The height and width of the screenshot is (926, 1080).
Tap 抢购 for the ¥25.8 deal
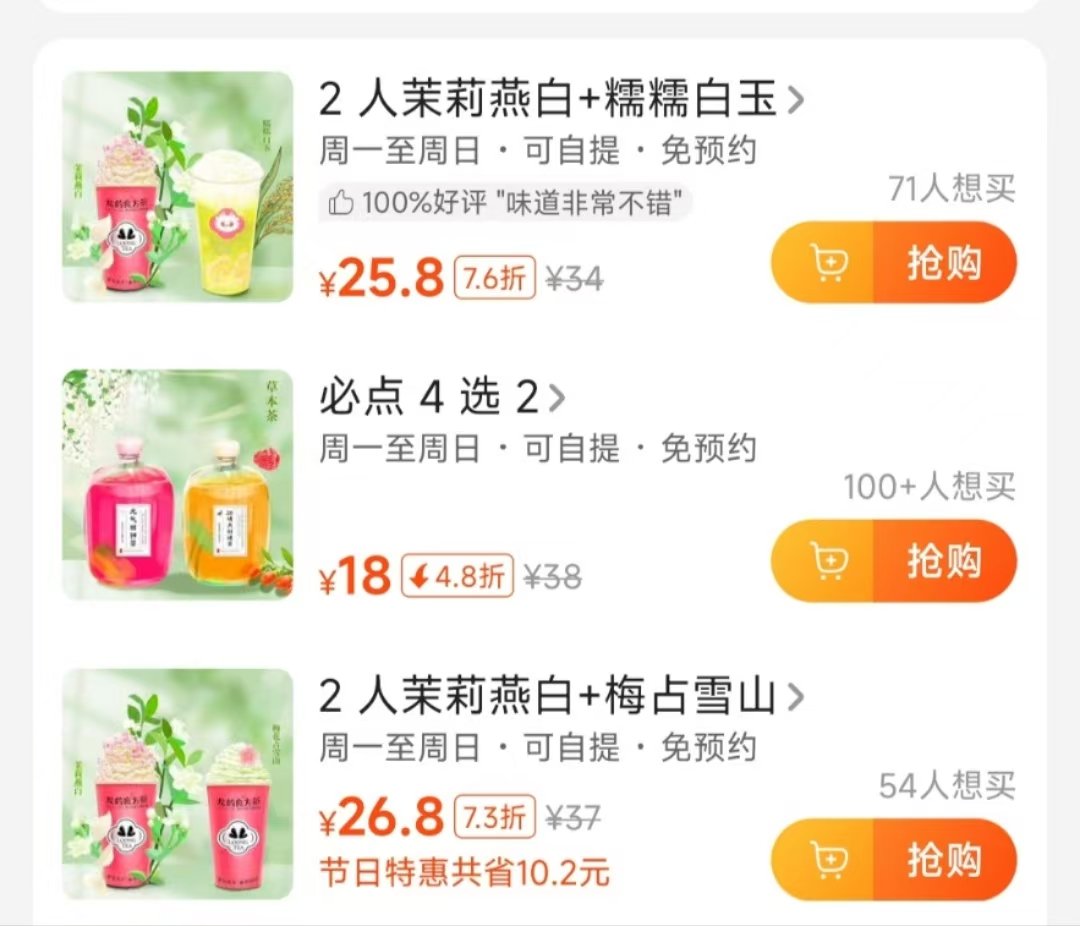click(x=944, y=263)
